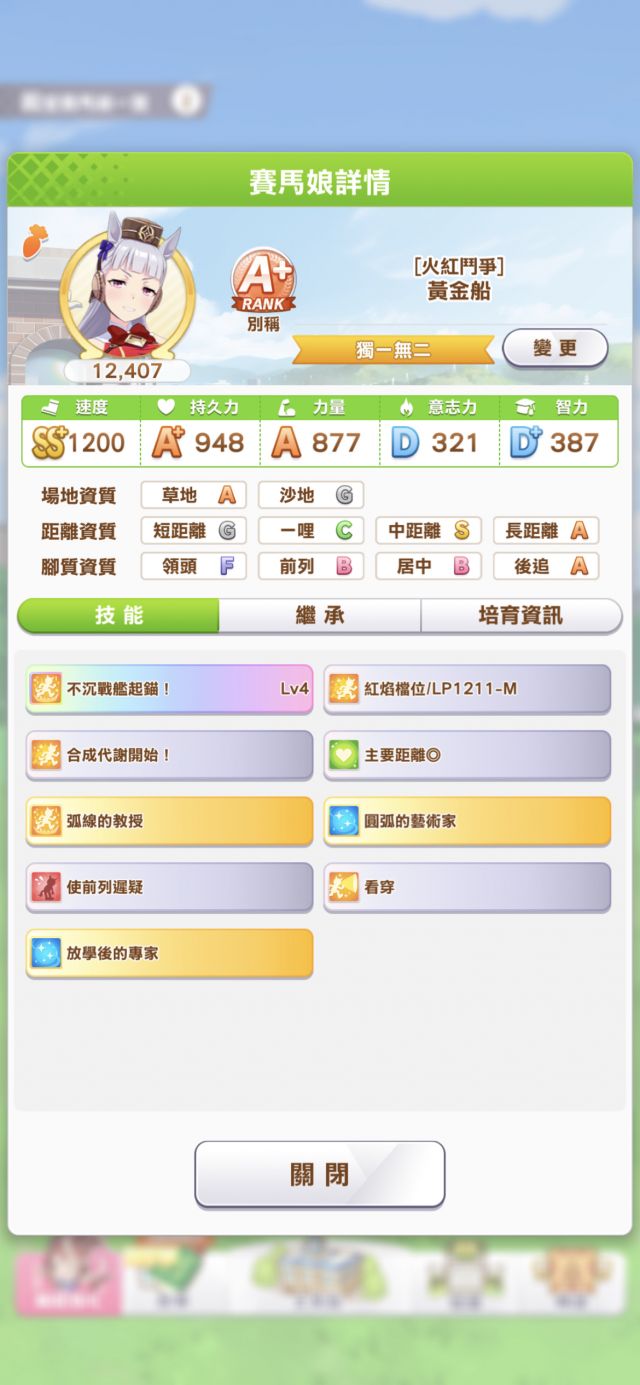
Task: Close the dialog with the 關閉 button
Action: [320, 1174]
